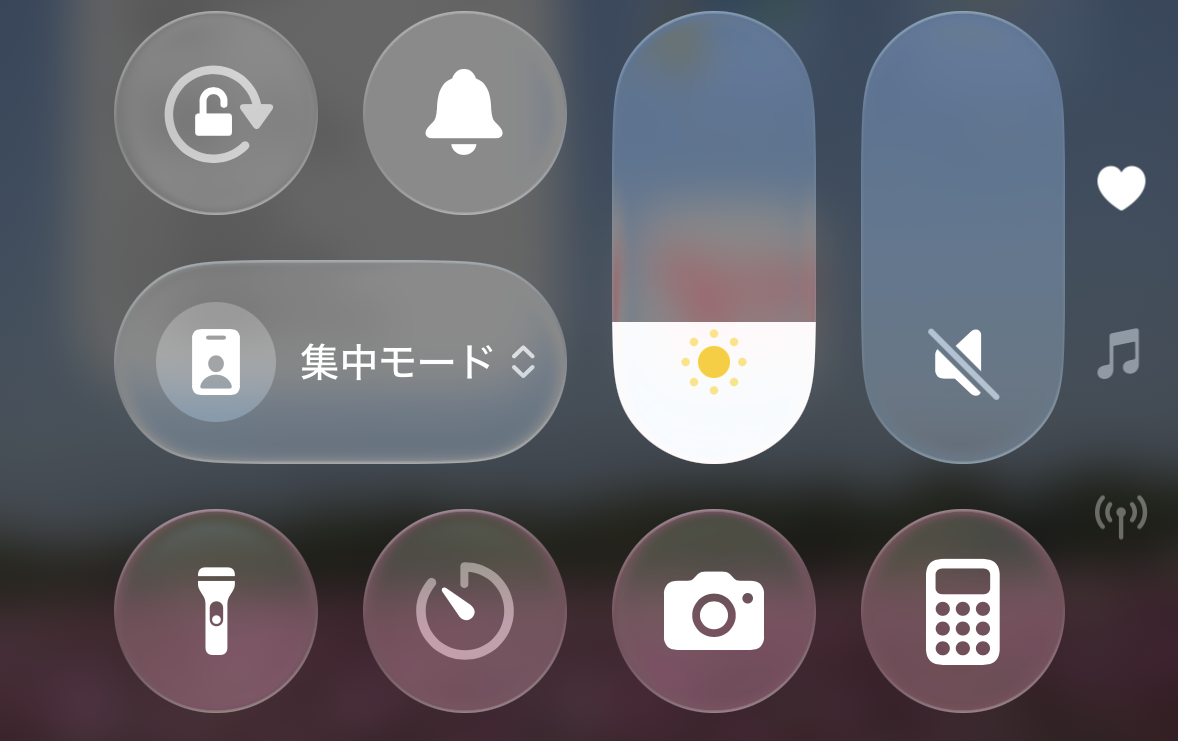Open the timer
This screenshot has width=1178, height=741.
point(464,610)
